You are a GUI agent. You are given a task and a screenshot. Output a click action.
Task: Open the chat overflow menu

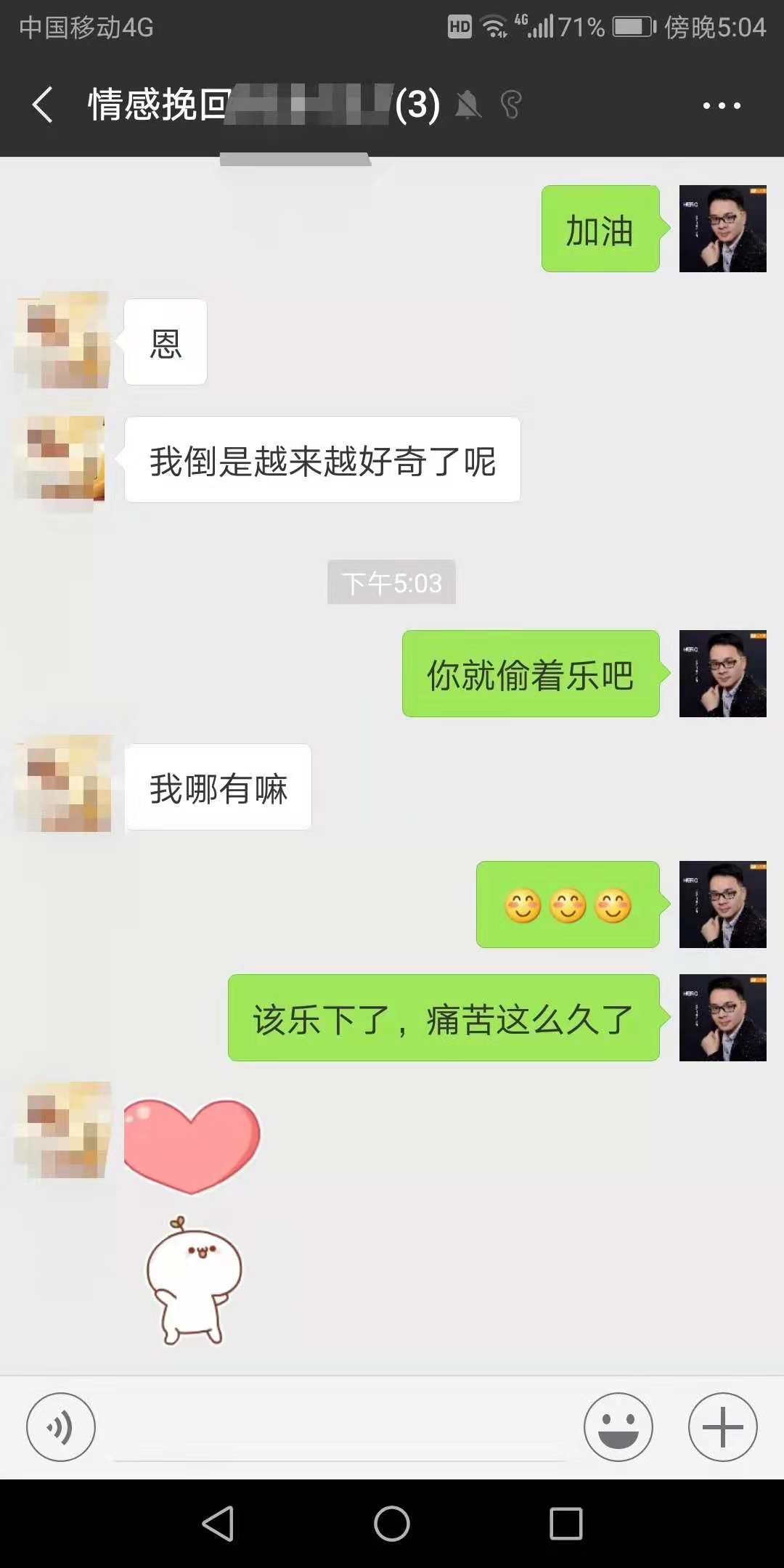722,106
